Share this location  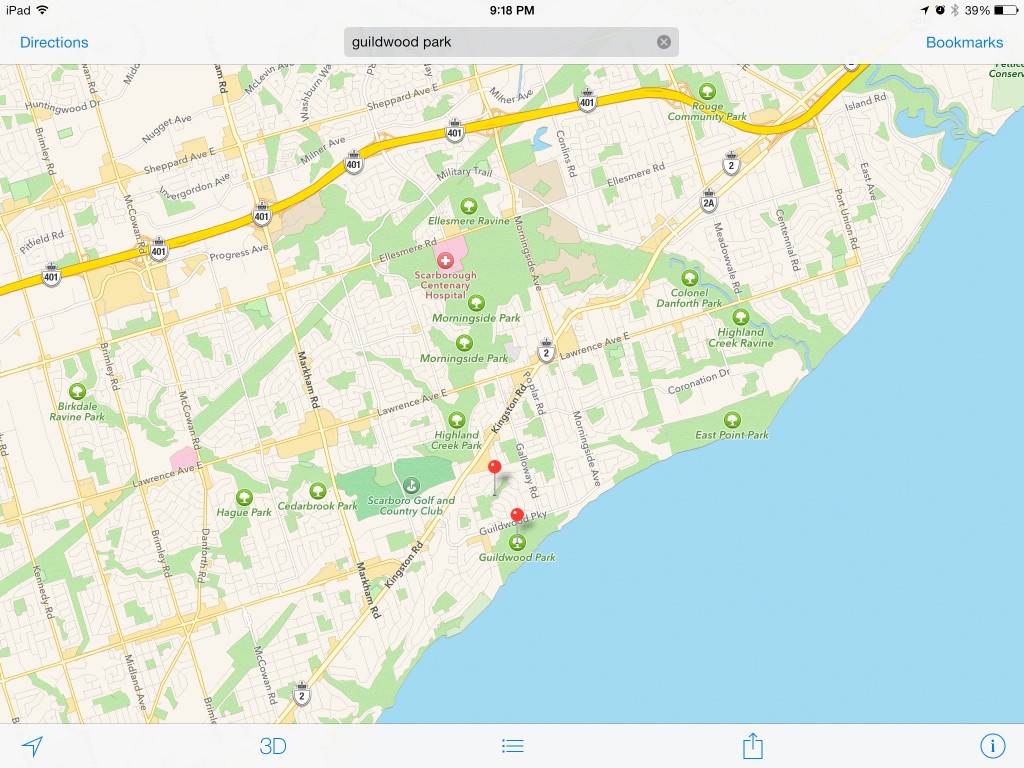(x=753, y=746)
